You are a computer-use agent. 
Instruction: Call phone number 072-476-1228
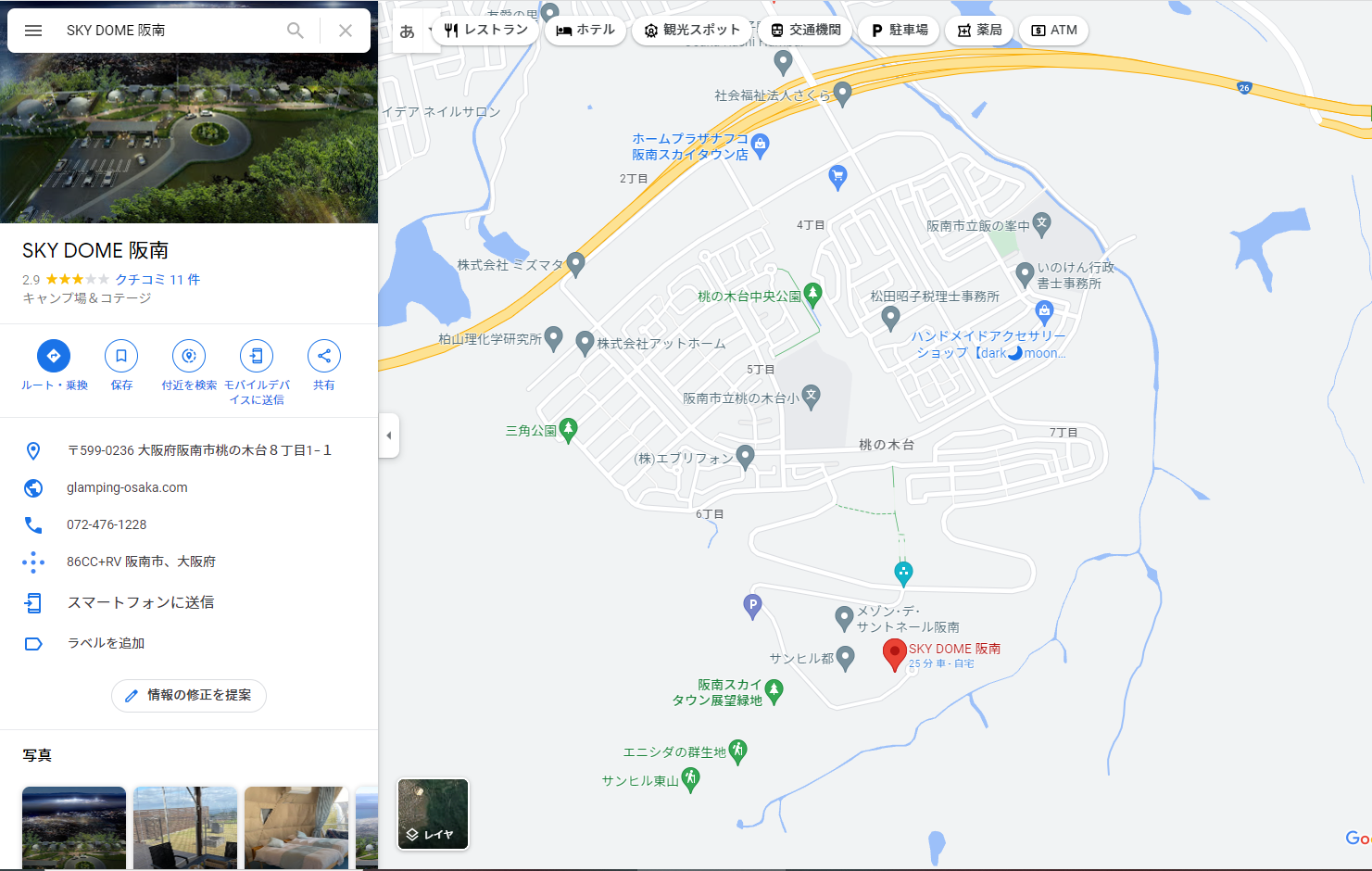point(107,524)
